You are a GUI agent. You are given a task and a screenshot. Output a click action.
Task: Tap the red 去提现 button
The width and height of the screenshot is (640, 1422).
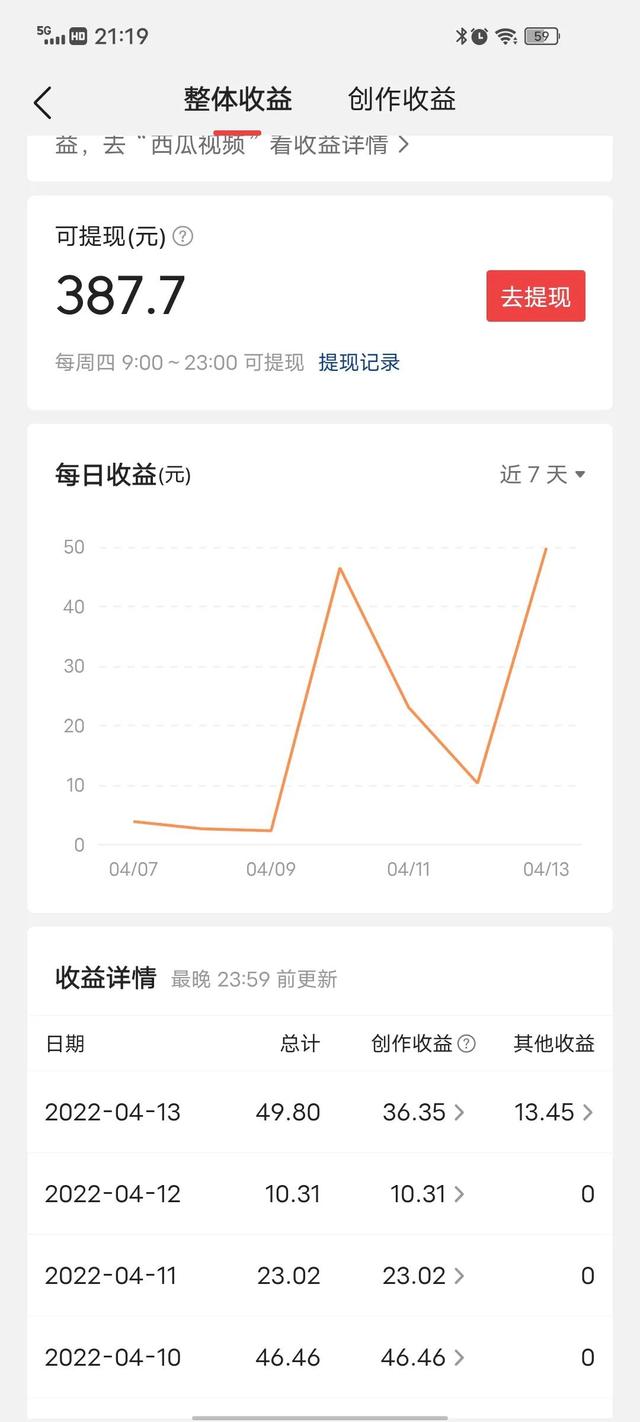(536, 296)
